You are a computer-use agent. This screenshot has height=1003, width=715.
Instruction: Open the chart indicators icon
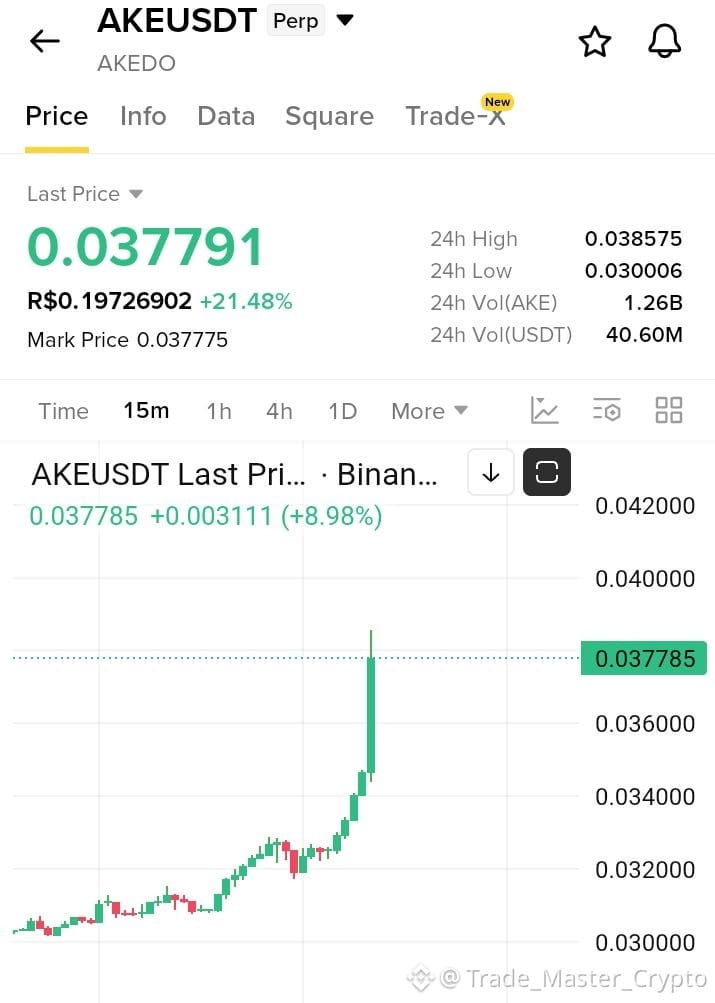[x=544, y=410]
